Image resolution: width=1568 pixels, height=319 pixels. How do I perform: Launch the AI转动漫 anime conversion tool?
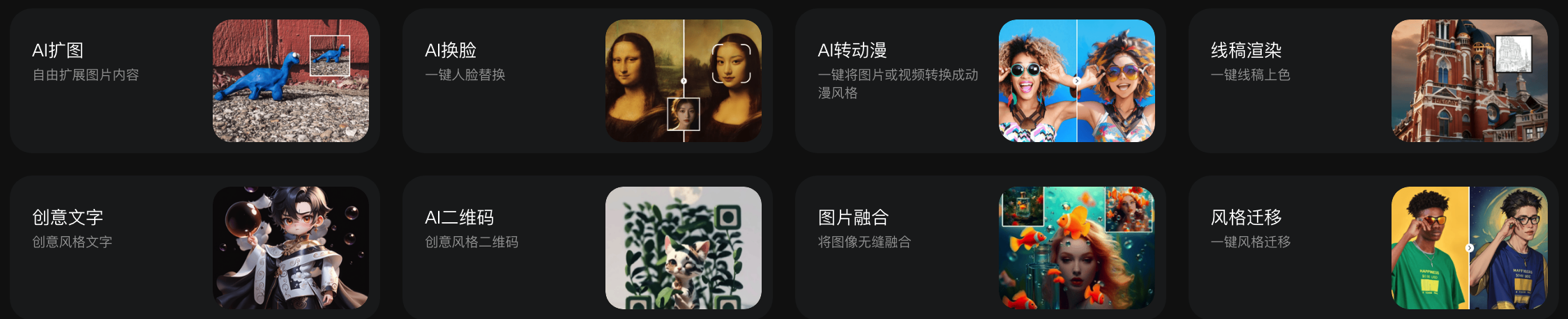pyautogui.click(x=979, y=81)
